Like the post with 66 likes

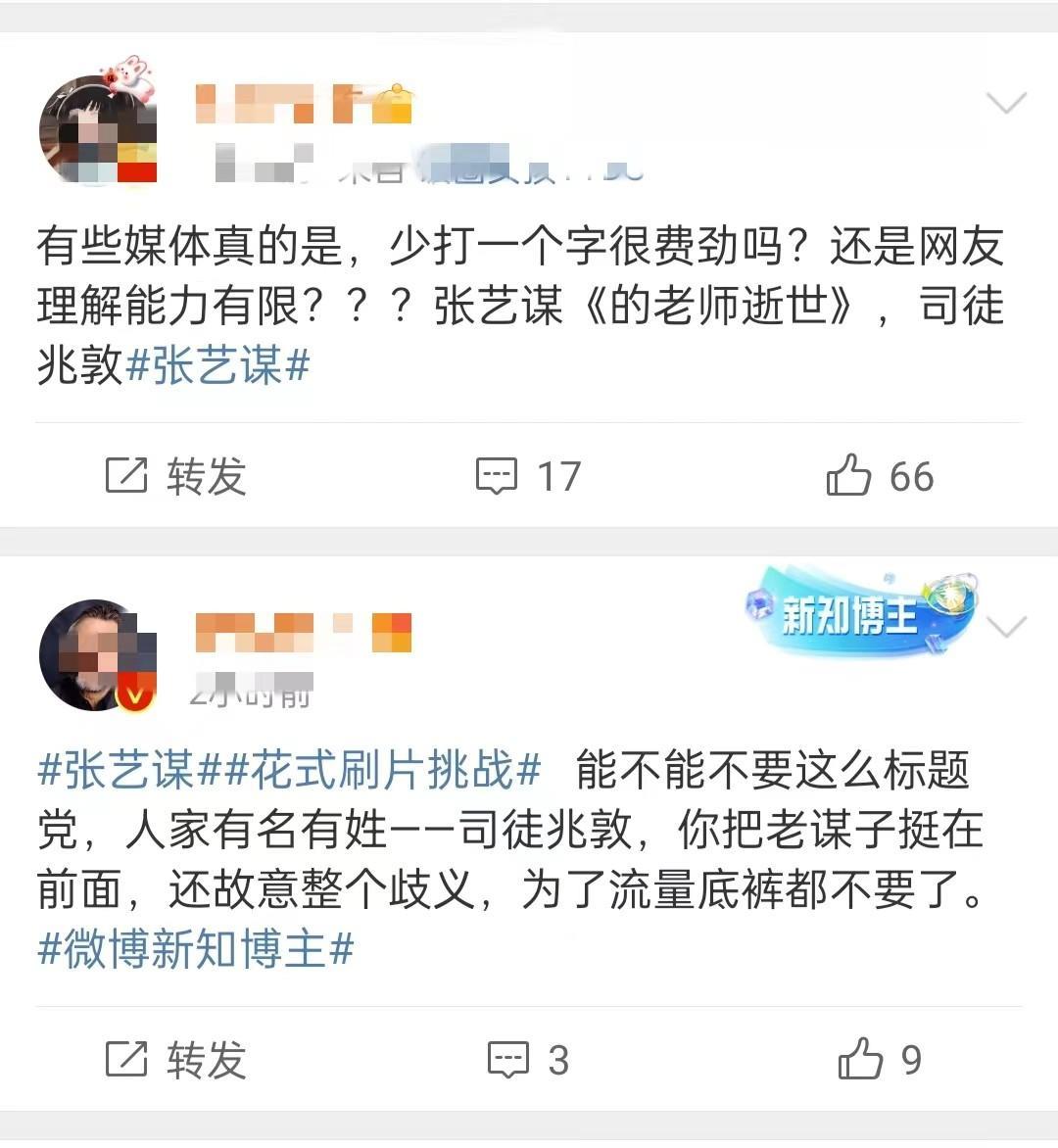click(880, 477)
